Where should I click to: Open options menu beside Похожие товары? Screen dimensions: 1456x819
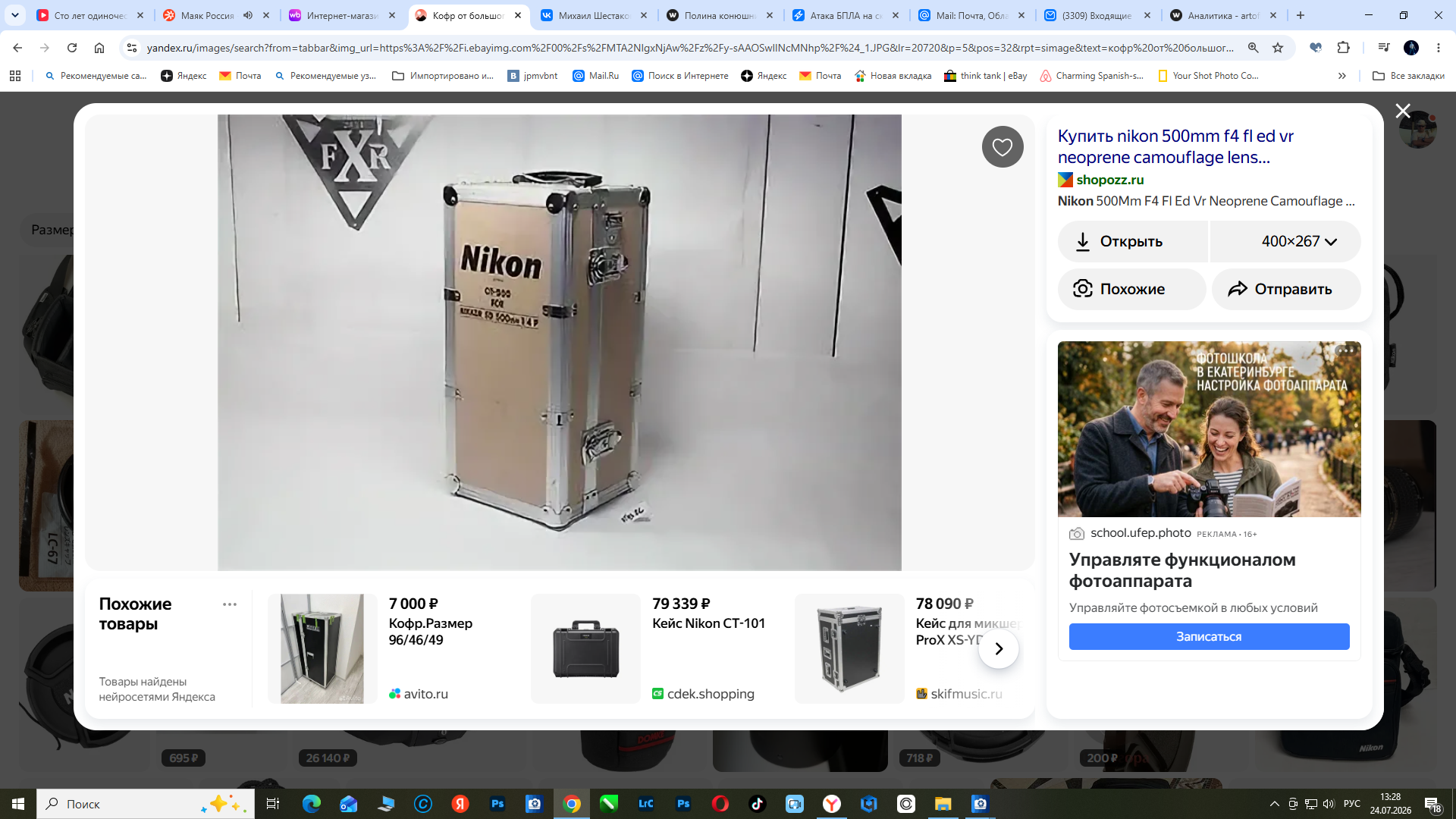click(x=230, y=604)
